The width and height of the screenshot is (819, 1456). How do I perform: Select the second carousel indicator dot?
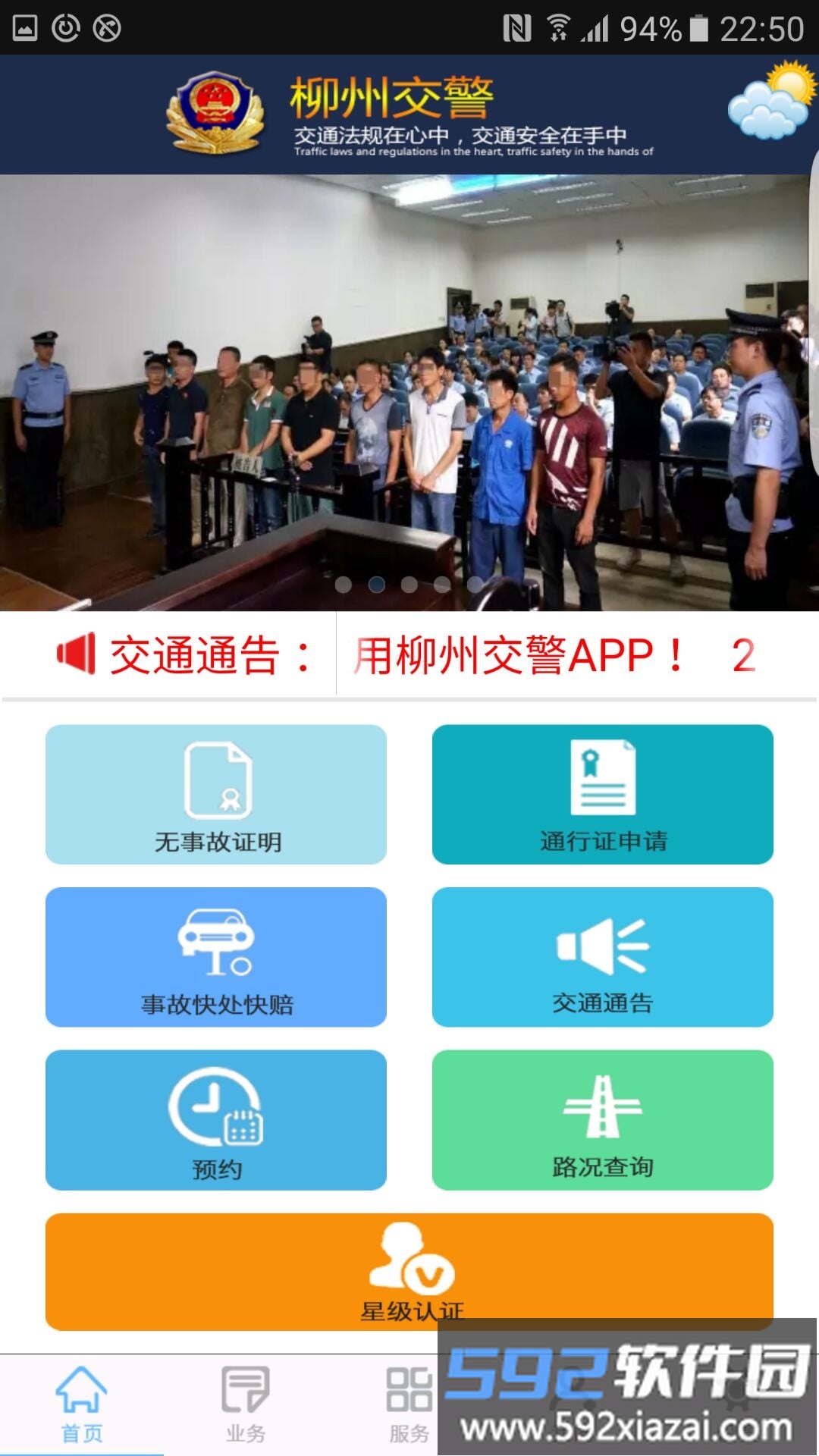(x=375, y=585)
